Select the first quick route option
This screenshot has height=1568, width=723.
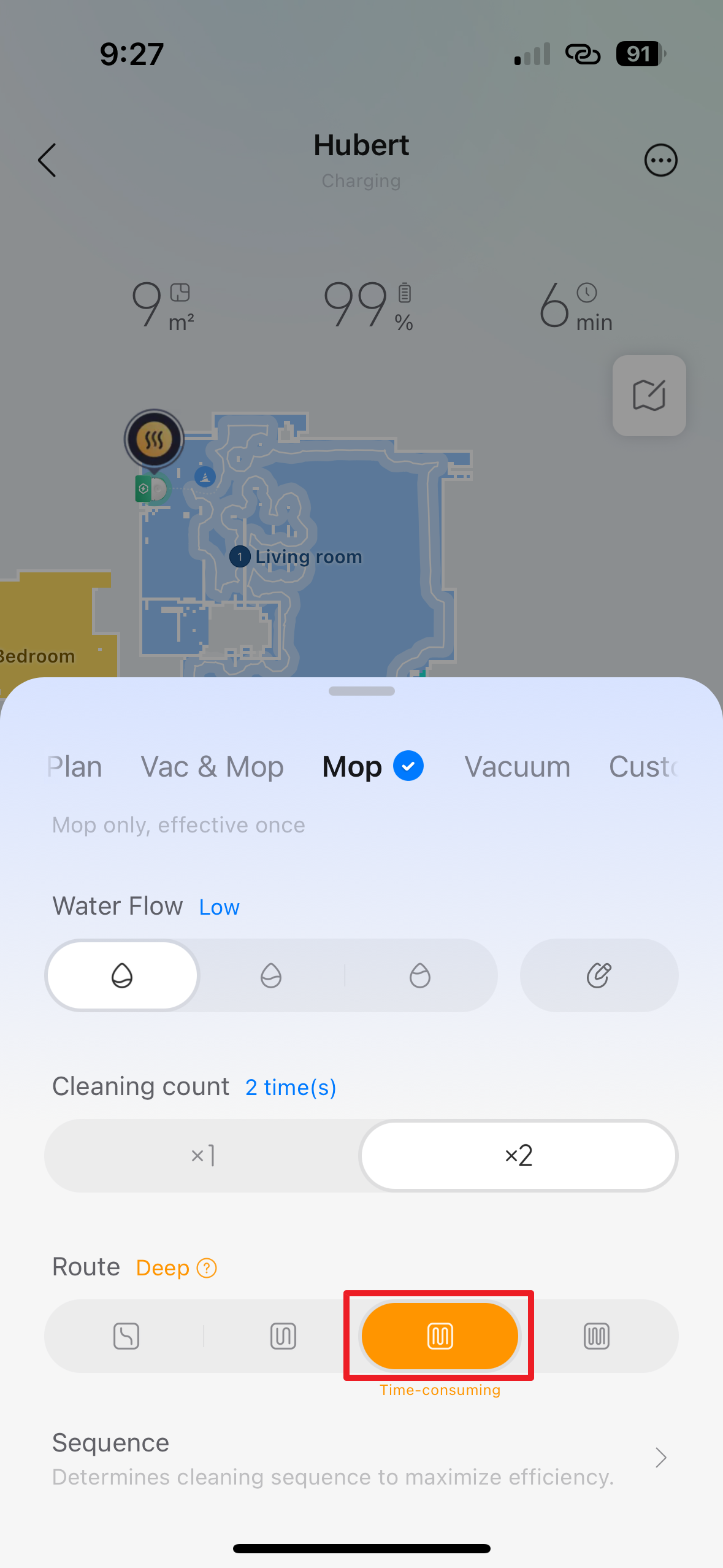(126, 1336)
